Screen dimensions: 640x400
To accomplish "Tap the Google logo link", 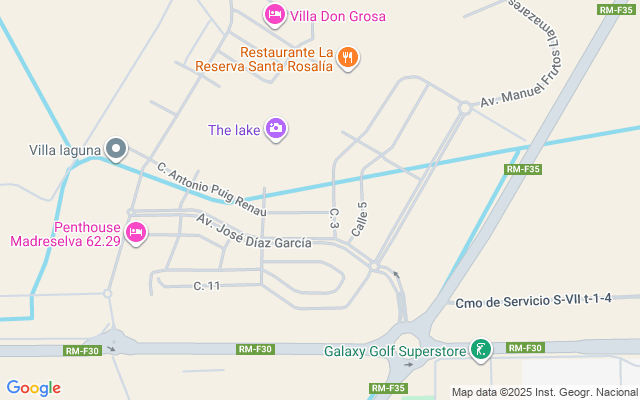I will pyautogui.click(x=33, y=388).
